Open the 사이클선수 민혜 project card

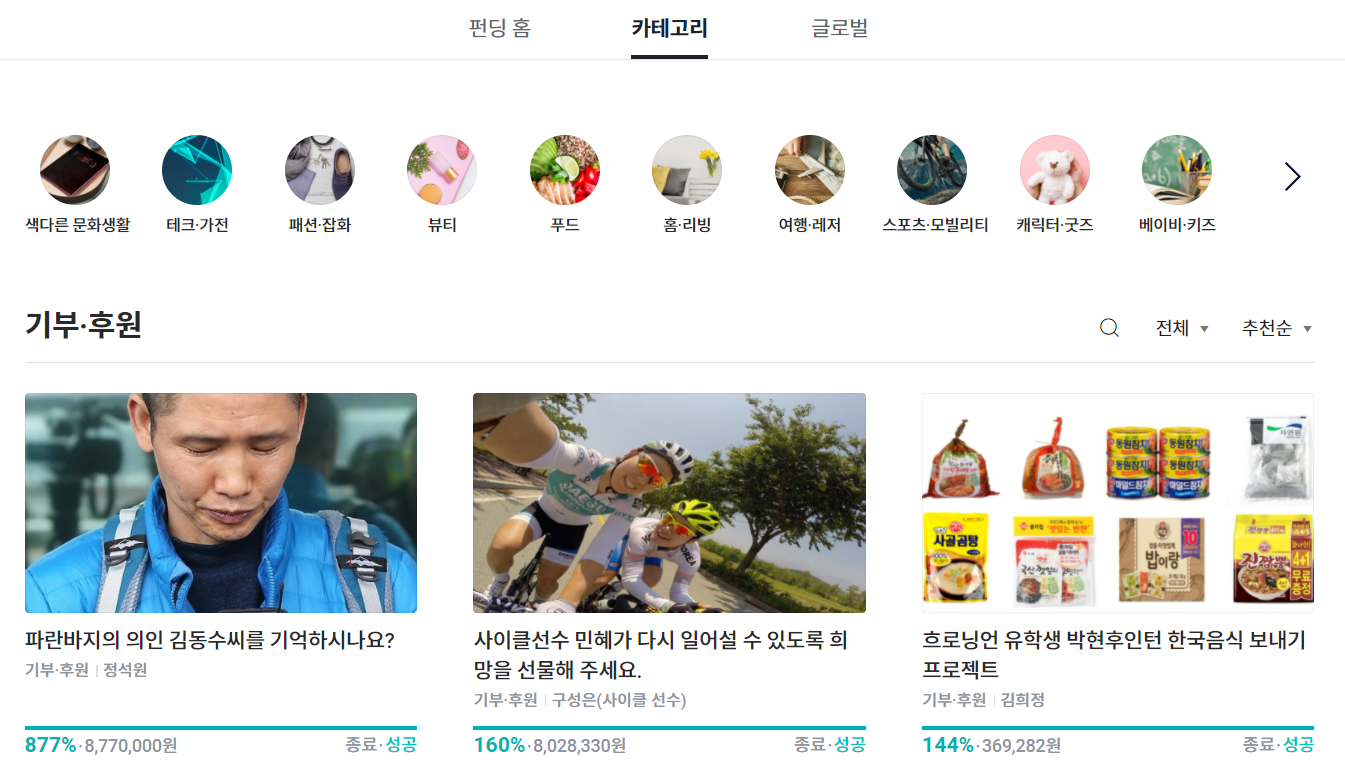pyautogui.click(x=669, y=503)
